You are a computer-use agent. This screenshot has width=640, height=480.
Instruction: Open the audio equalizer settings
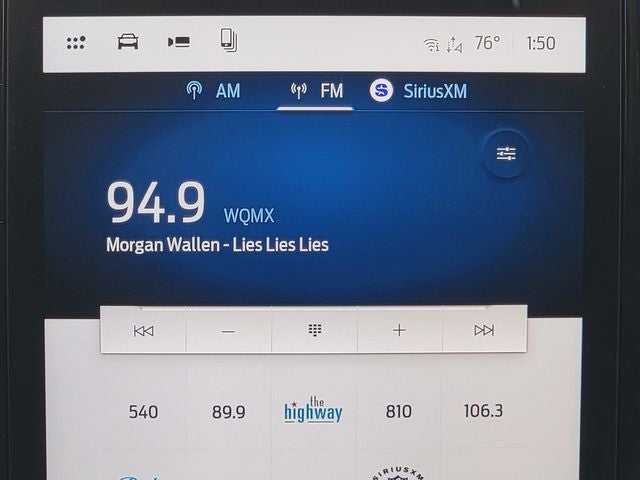coord(506,153)
